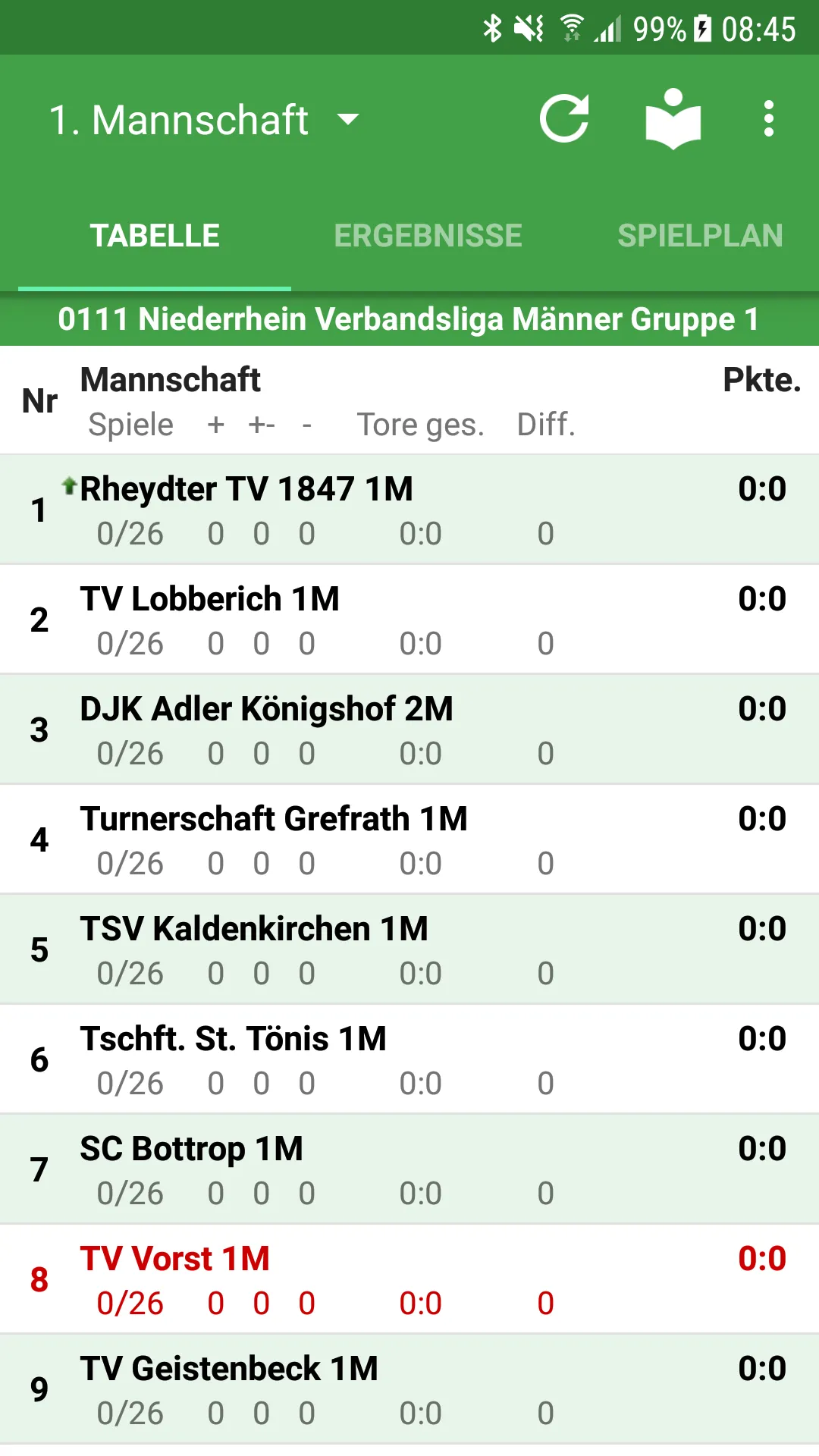Switch to the Spielplan tab
Image resolution: width=819 pixels, height=1456 pixels.
pos(700,236)
